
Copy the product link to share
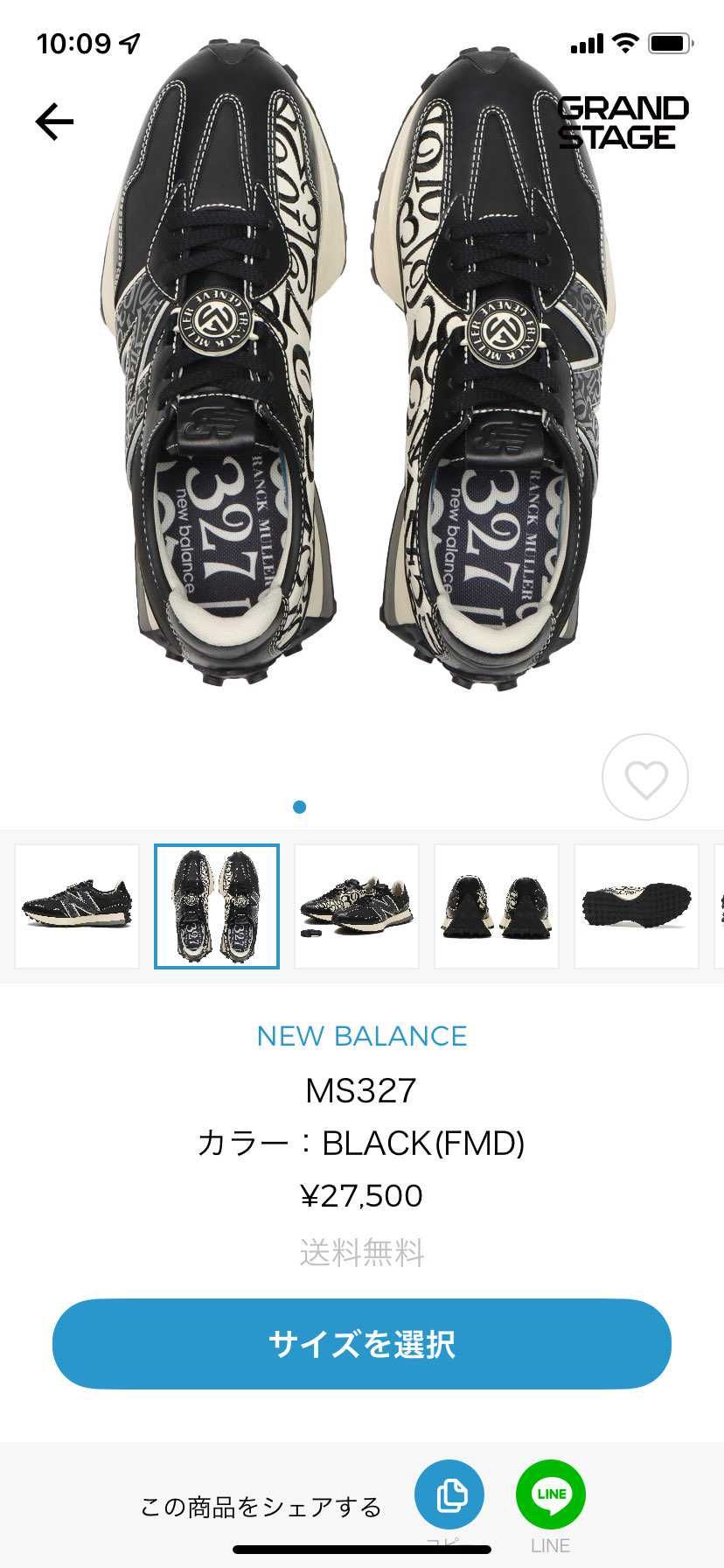[x=449, y=1494]
